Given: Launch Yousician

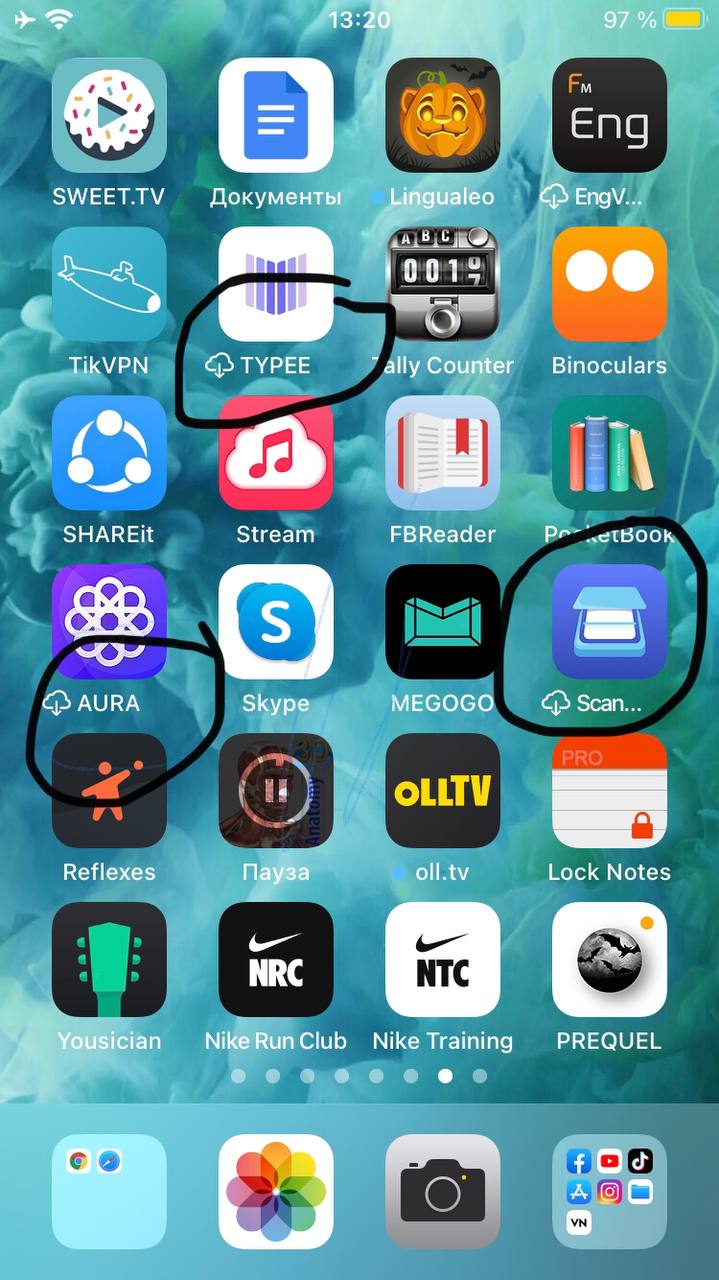Looking at the screenshot, I should click(x=109, y=960).
